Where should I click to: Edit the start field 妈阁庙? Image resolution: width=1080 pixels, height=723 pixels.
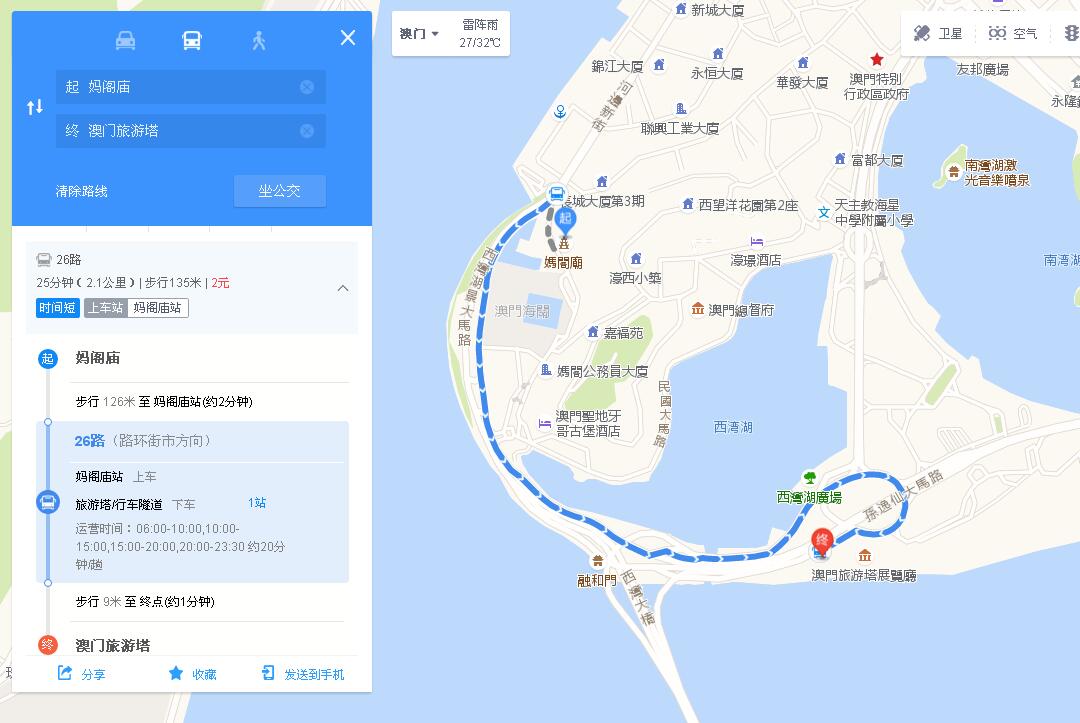click(179, 87)
